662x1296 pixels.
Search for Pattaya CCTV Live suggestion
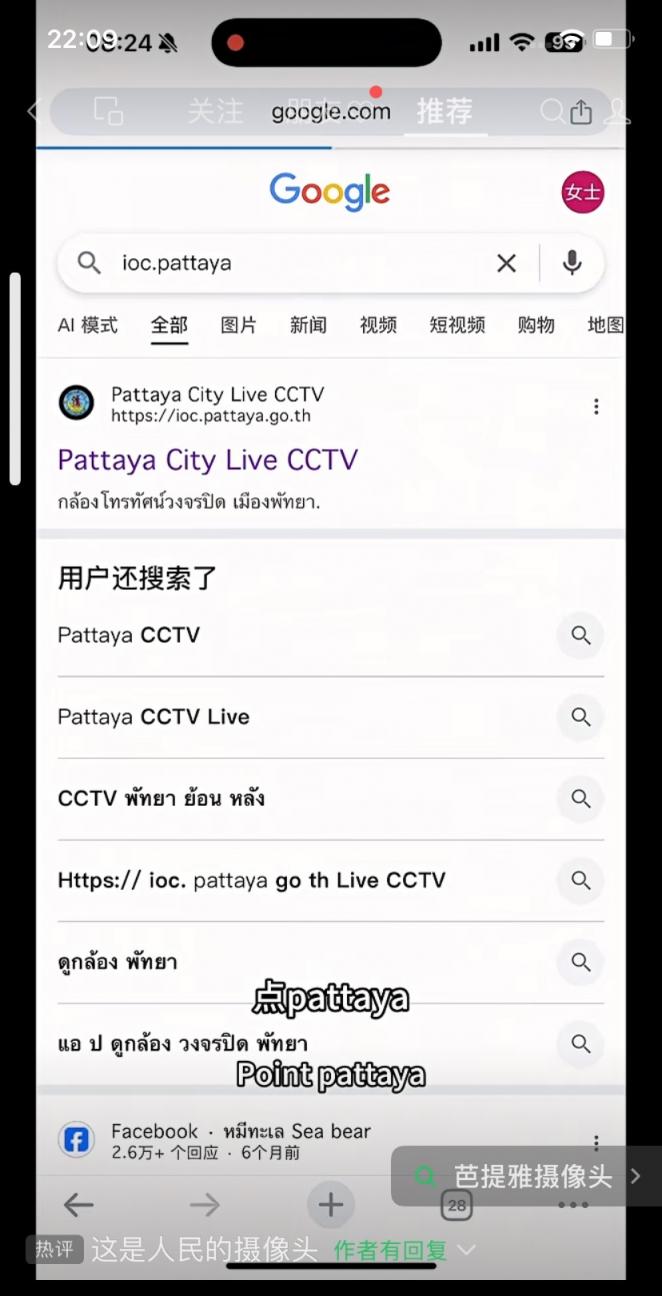(x=154, y=717)
